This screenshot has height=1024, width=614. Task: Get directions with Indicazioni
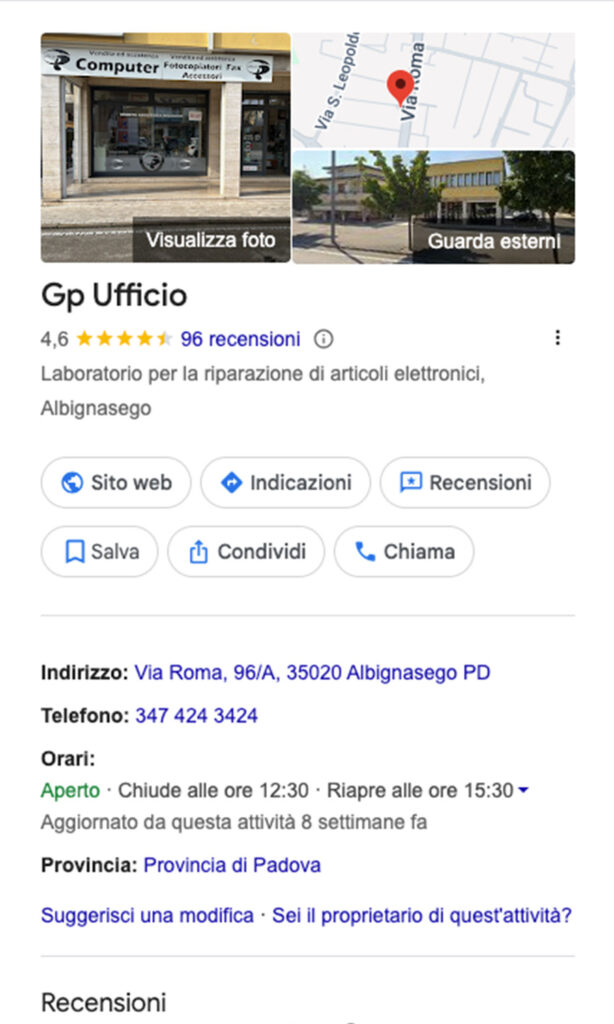point(285,483)
